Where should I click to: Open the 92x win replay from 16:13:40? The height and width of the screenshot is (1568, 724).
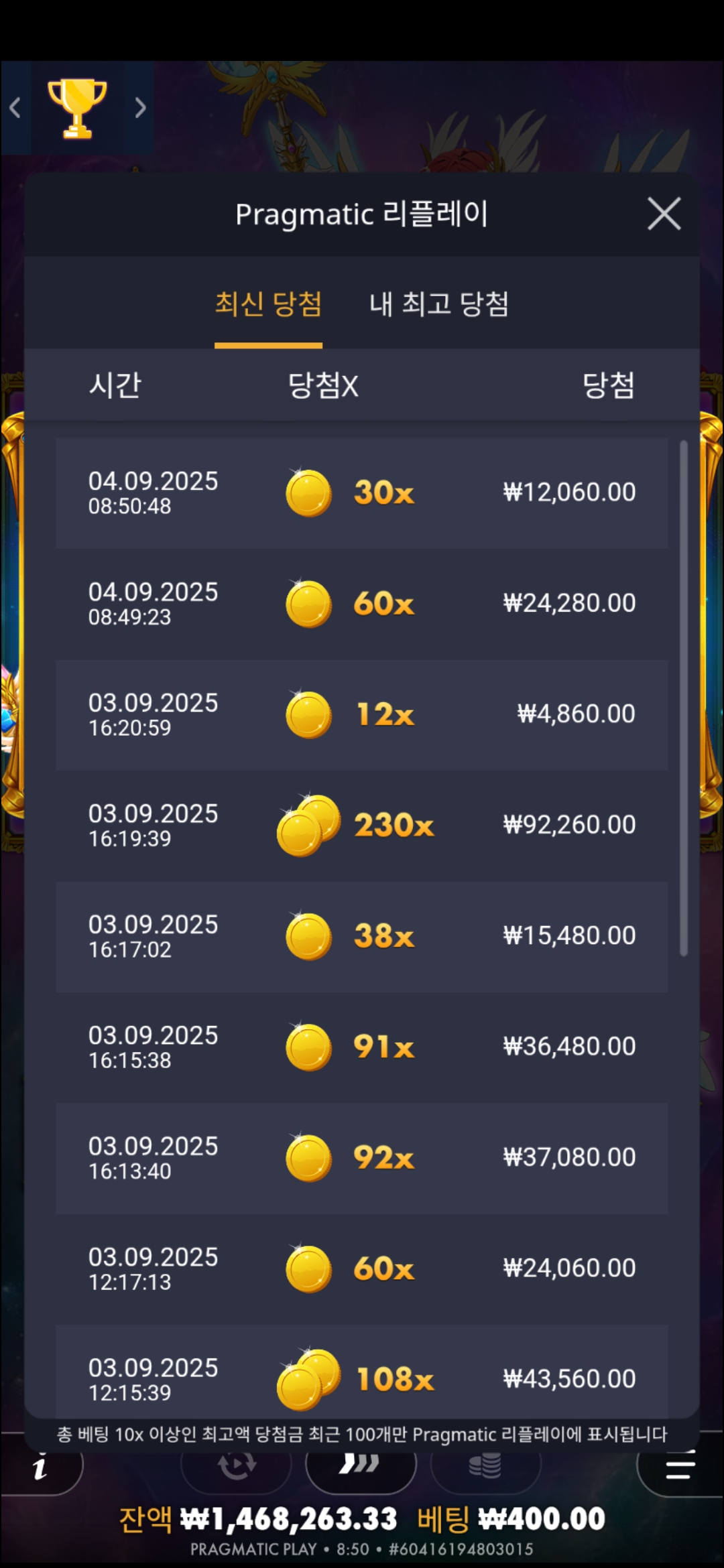point(361,1157)
